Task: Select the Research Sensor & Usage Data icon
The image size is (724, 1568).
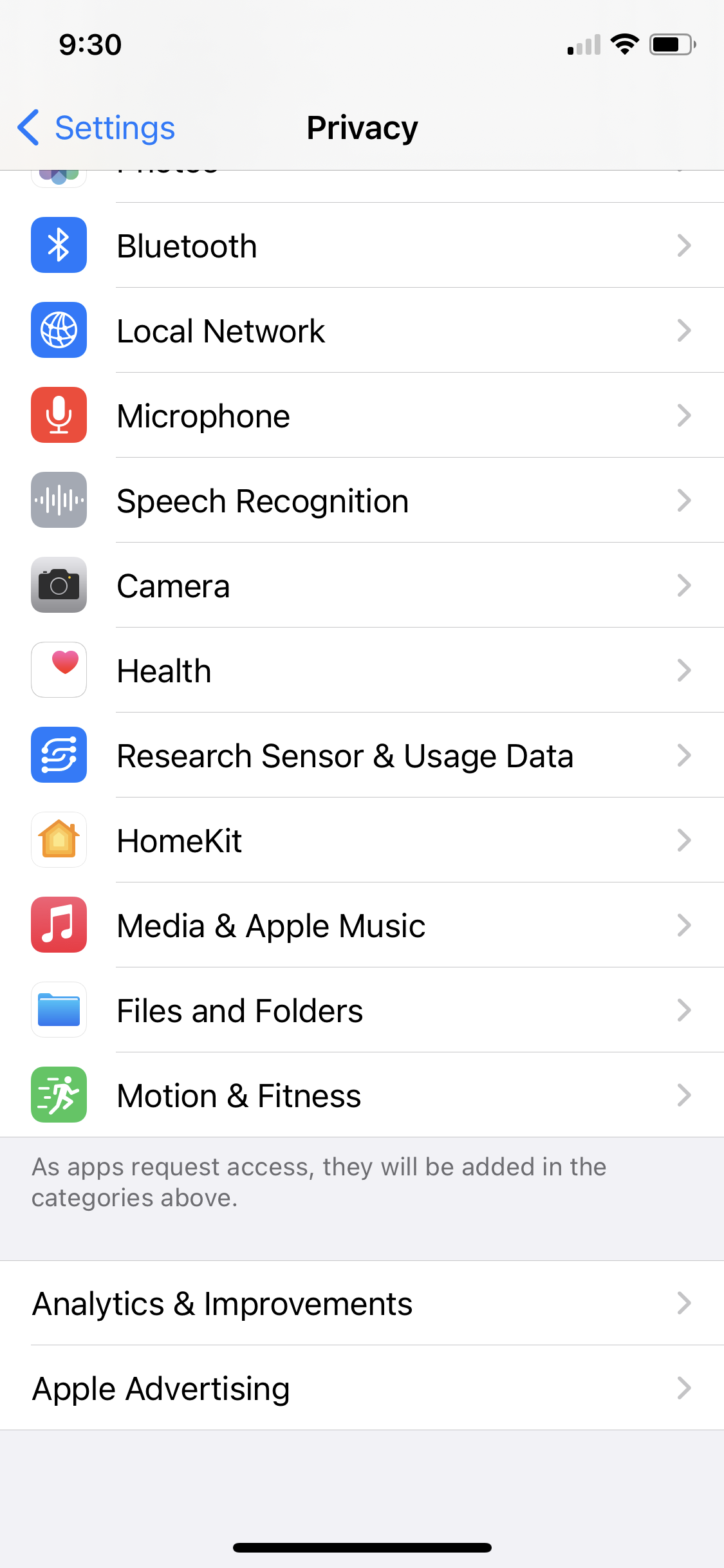Action: coord(59,755)
